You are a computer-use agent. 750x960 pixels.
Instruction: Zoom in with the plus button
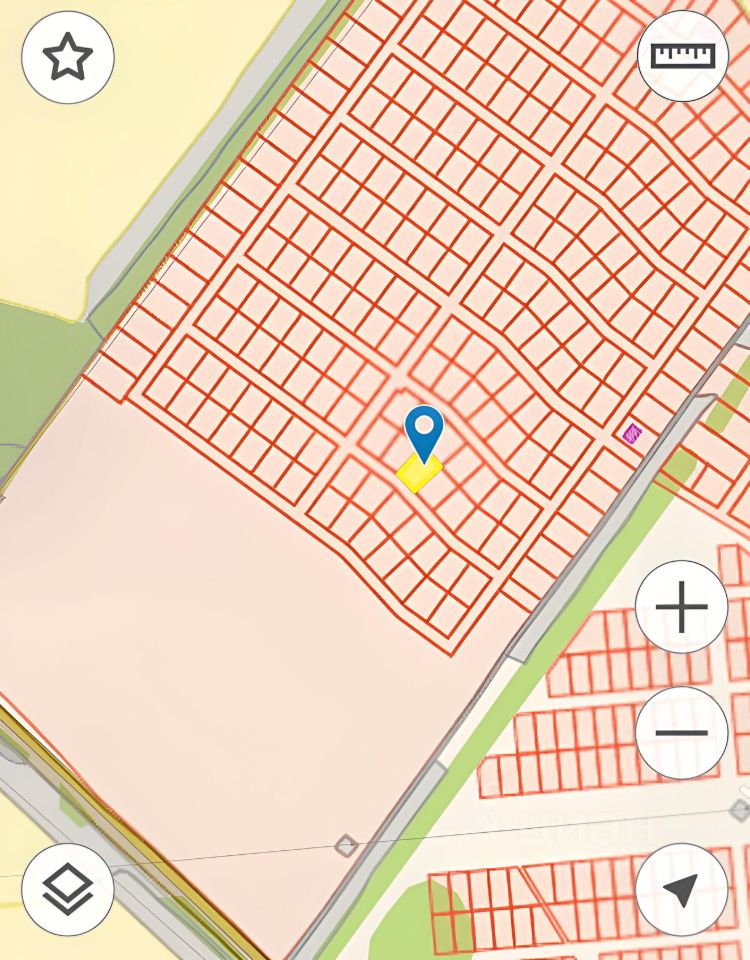click(682, 607)
